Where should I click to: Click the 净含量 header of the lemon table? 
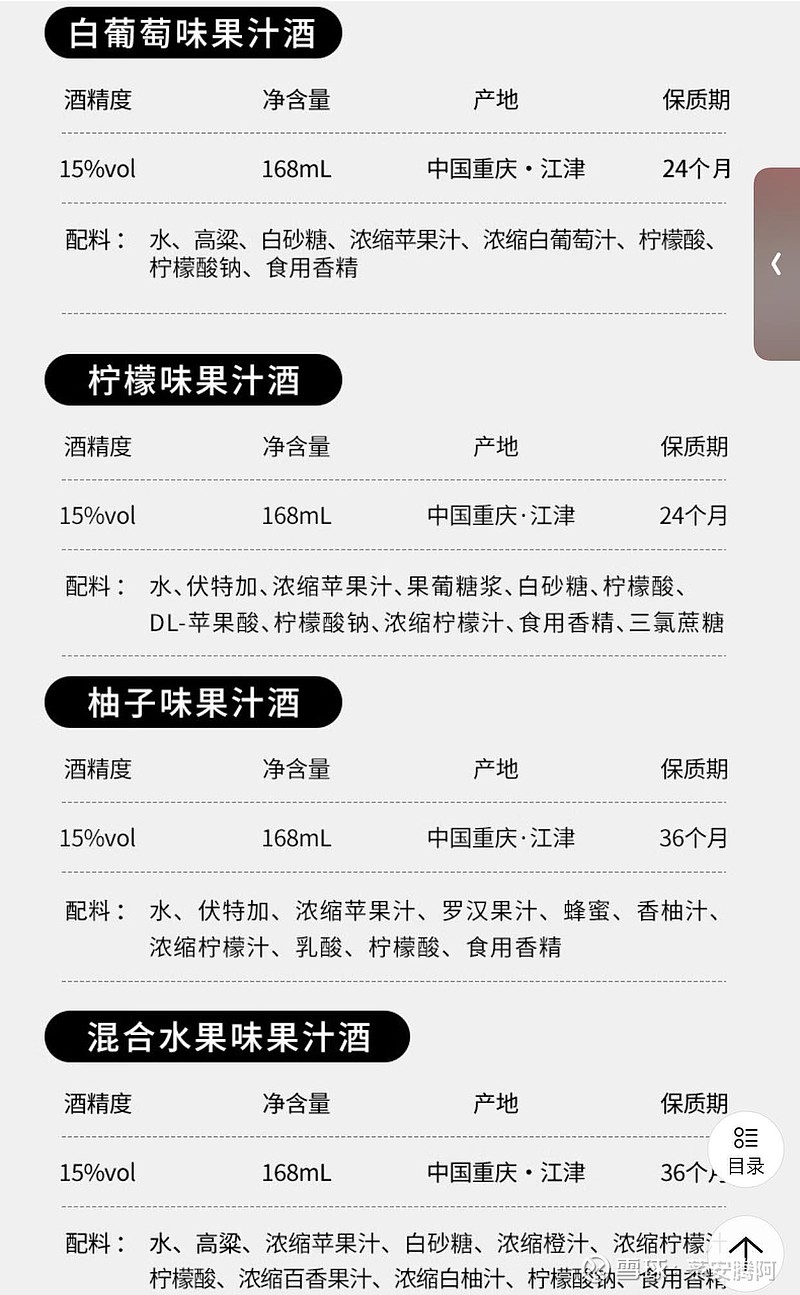[x=296, y=447]
